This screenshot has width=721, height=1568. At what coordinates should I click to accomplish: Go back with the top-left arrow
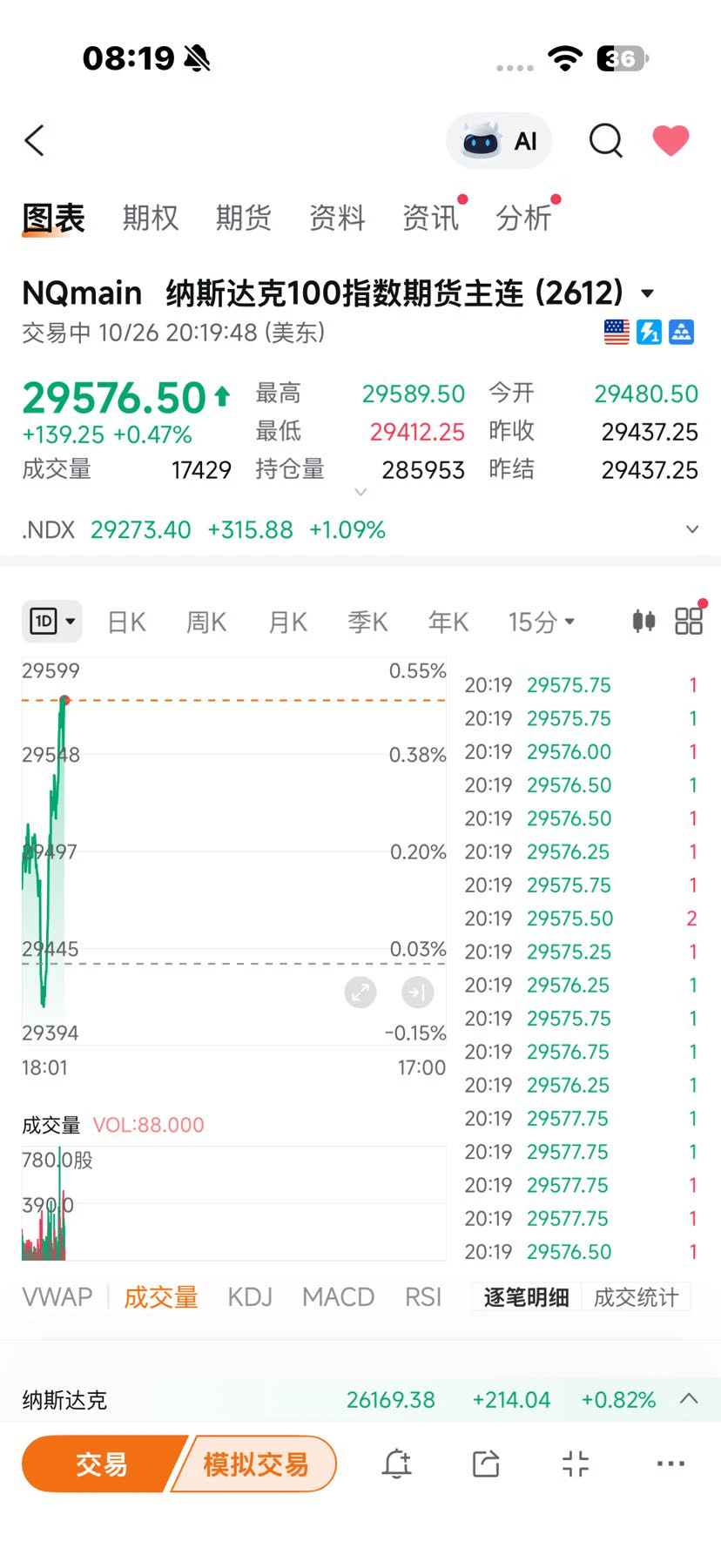[35, 140]
